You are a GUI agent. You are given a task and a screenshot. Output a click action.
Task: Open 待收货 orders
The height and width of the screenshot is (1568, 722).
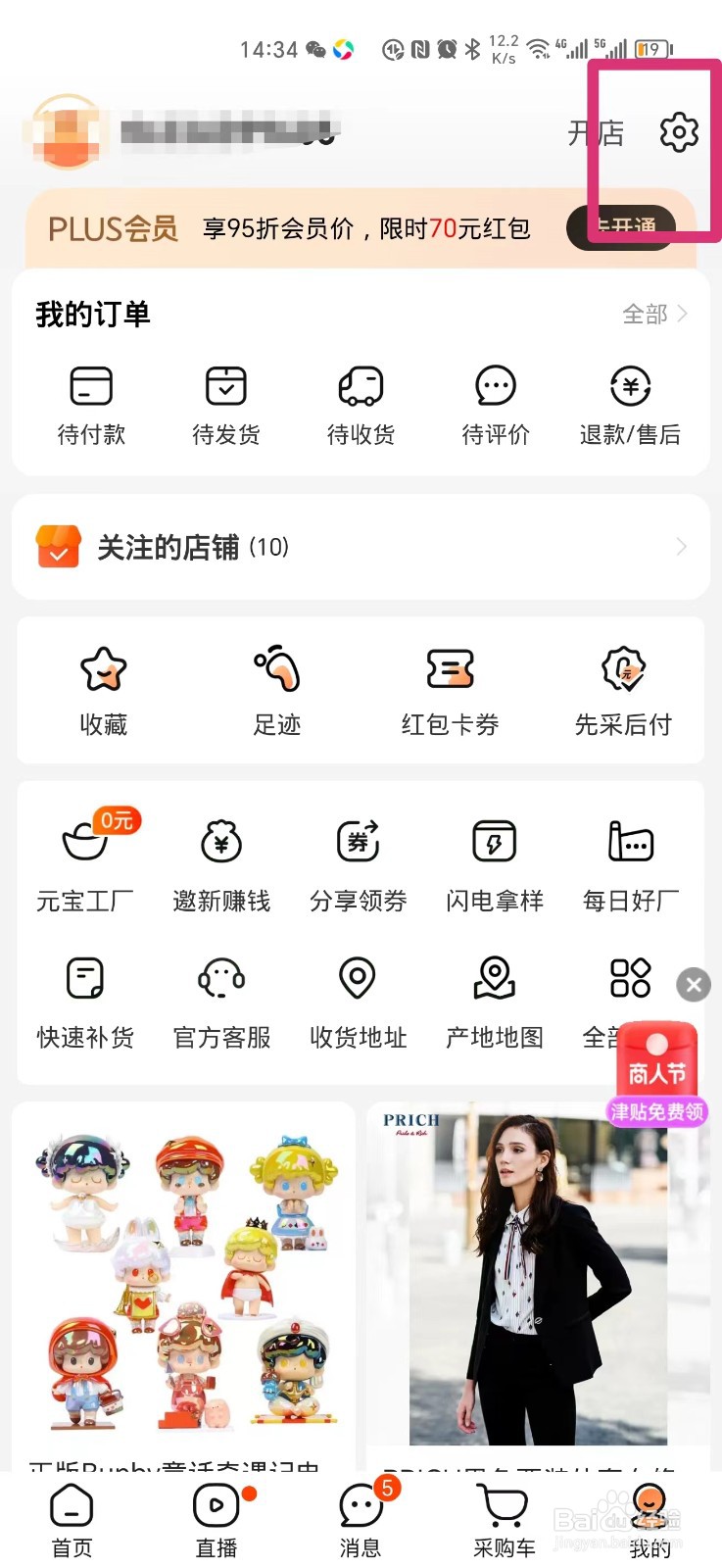click(361, 406)
